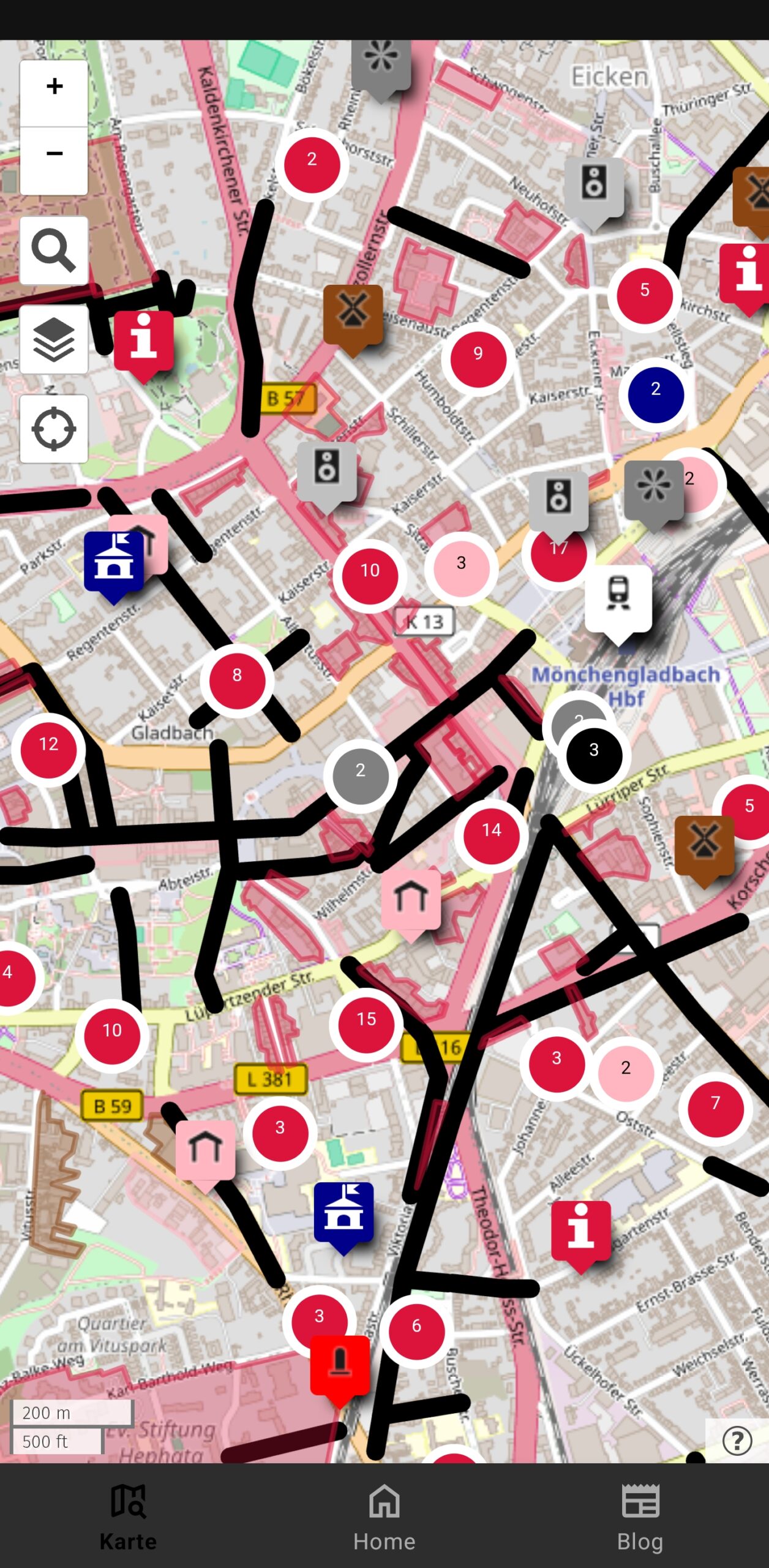769x1568 pixels.
Task: Tap the black cluster marked 3
Action: pyautogui.click(x=594, y=755)
